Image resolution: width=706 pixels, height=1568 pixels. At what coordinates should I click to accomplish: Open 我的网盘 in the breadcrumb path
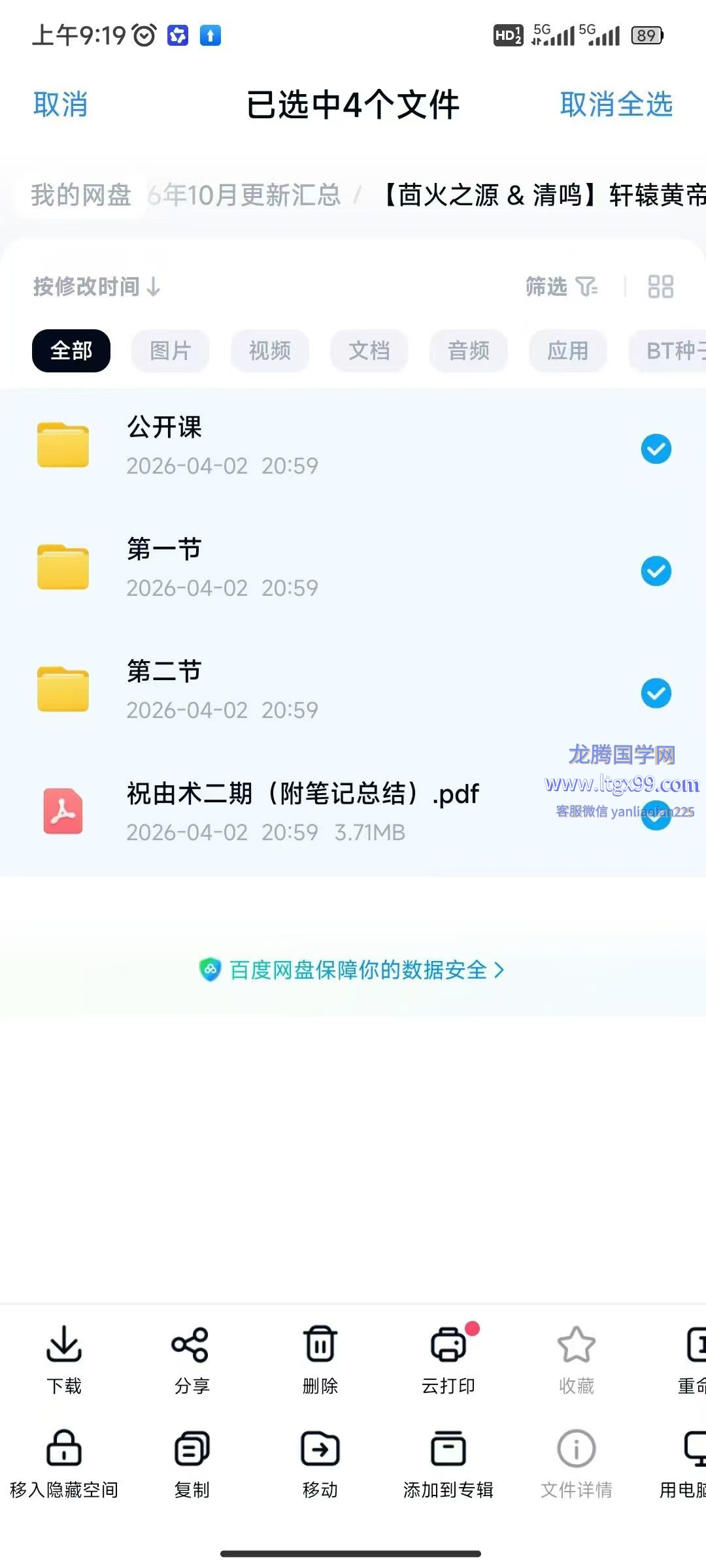(x=81, y=195)
